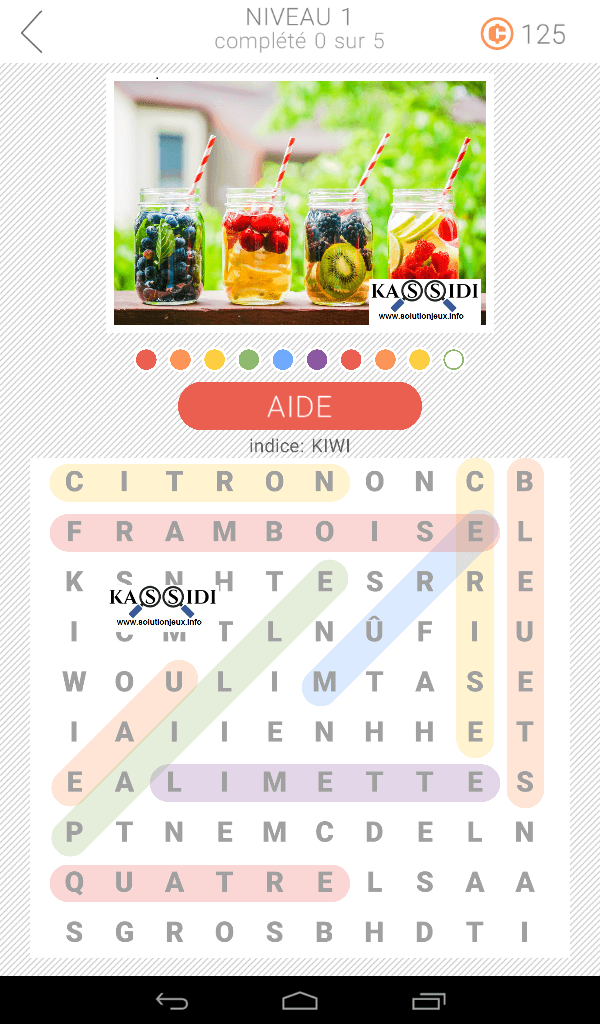Open recent apps from the navigation bar
The width and height of the screenshot is (600, 1024).
pyautogui.click(x=428, y=1000)
